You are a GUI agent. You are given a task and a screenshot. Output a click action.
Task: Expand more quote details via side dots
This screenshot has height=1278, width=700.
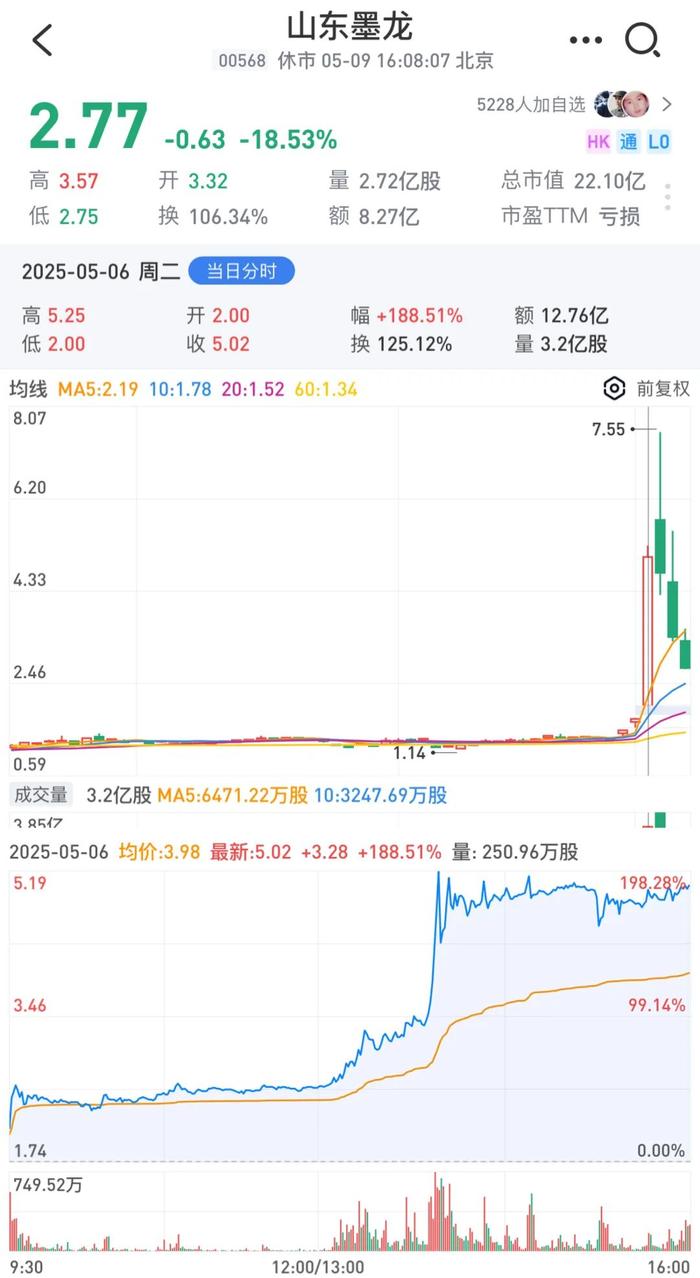coord(667,198)
